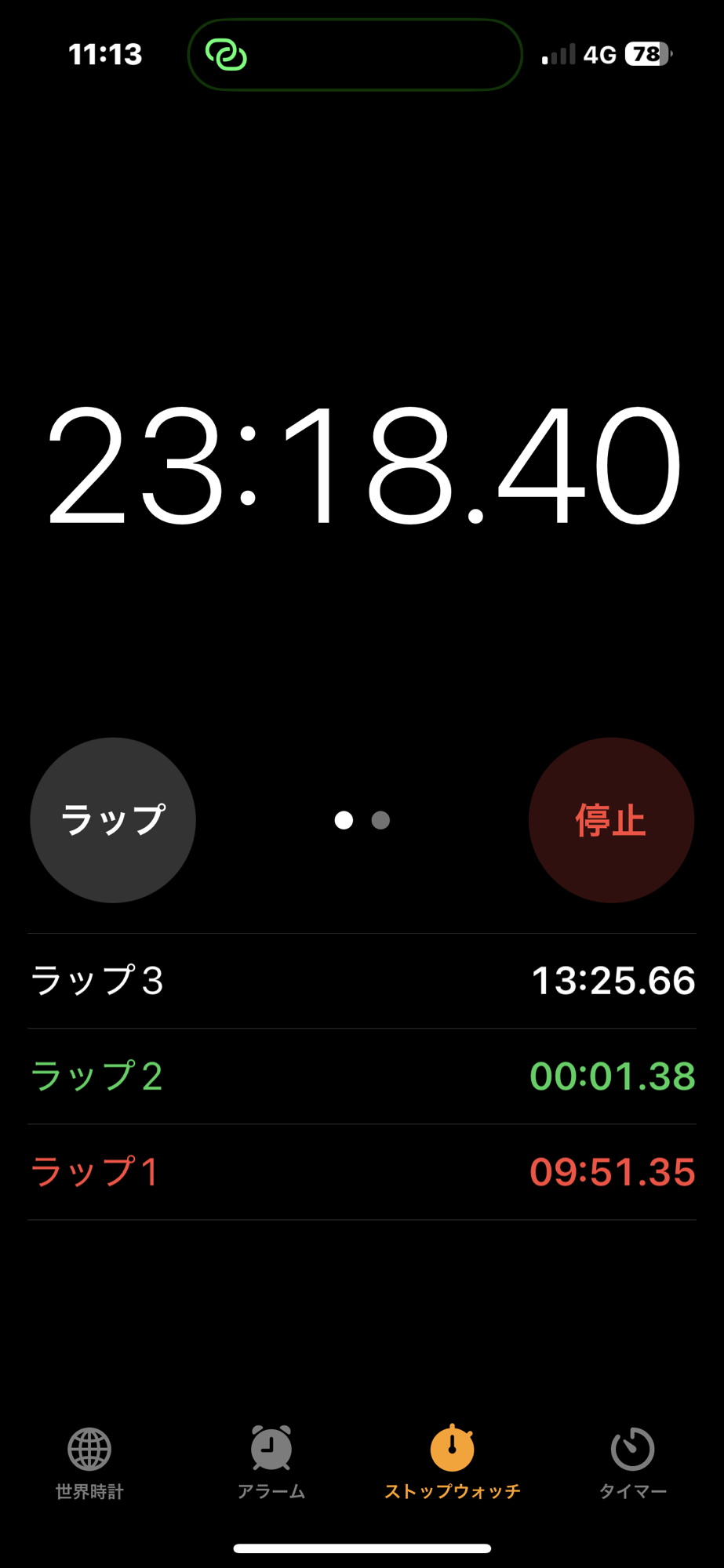
Task: Record a new lap with ラップ button
Action: coord(113,820)
